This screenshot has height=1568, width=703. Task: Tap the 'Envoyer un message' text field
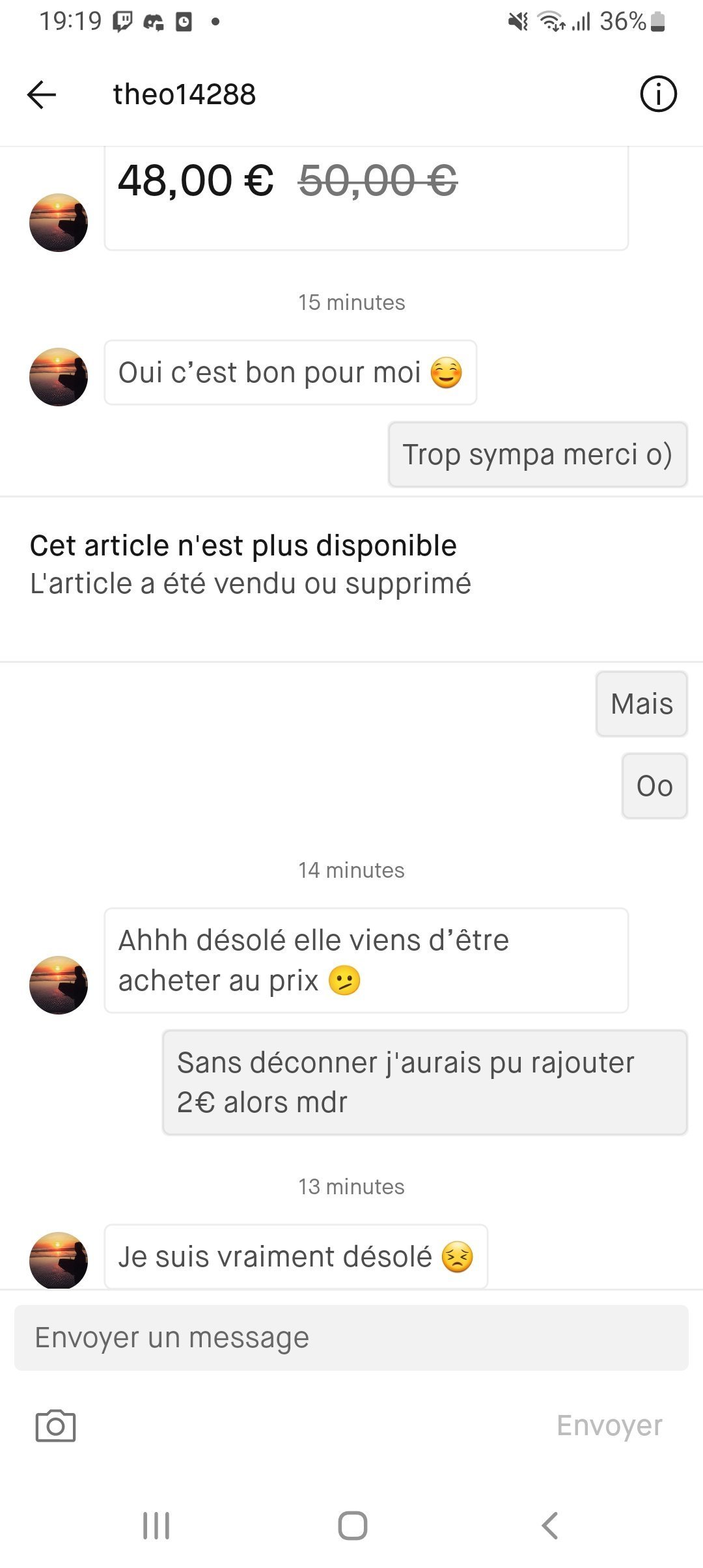(351, 1337)
